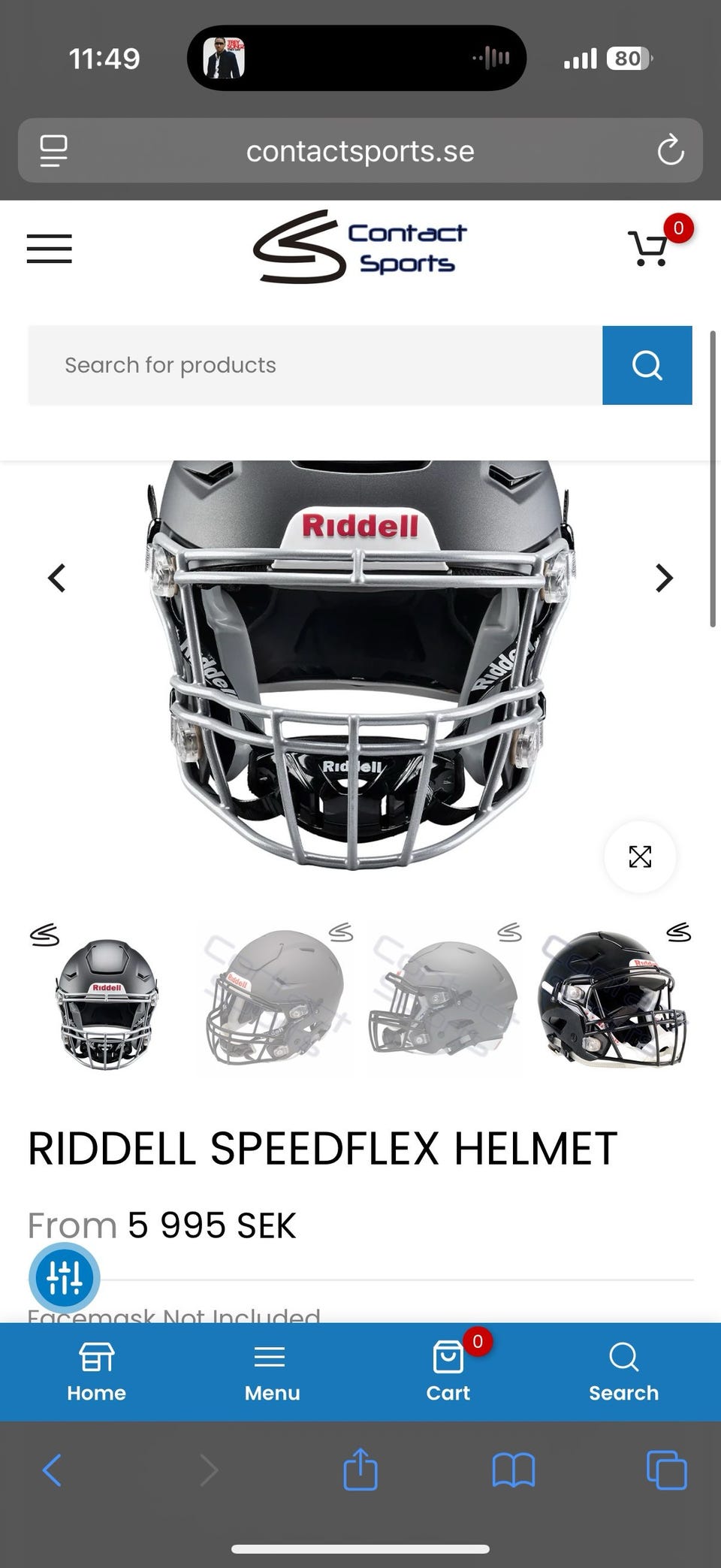Select the black helmet thumbnail
The height and width of the screenshot is (1568, 721).
pyautogui.click(x=612, y=999)
